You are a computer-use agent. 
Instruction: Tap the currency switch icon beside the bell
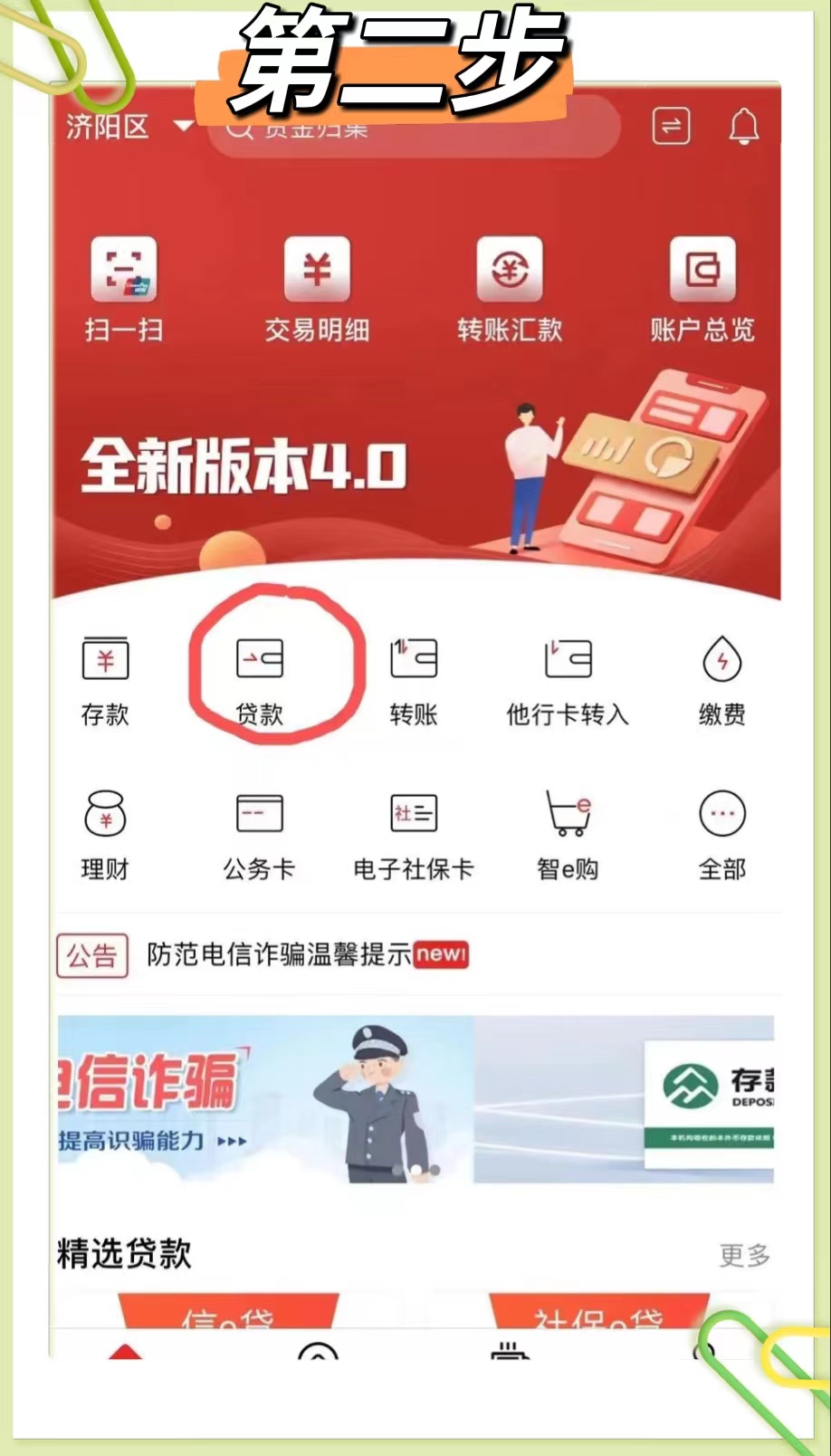(670, 128)
